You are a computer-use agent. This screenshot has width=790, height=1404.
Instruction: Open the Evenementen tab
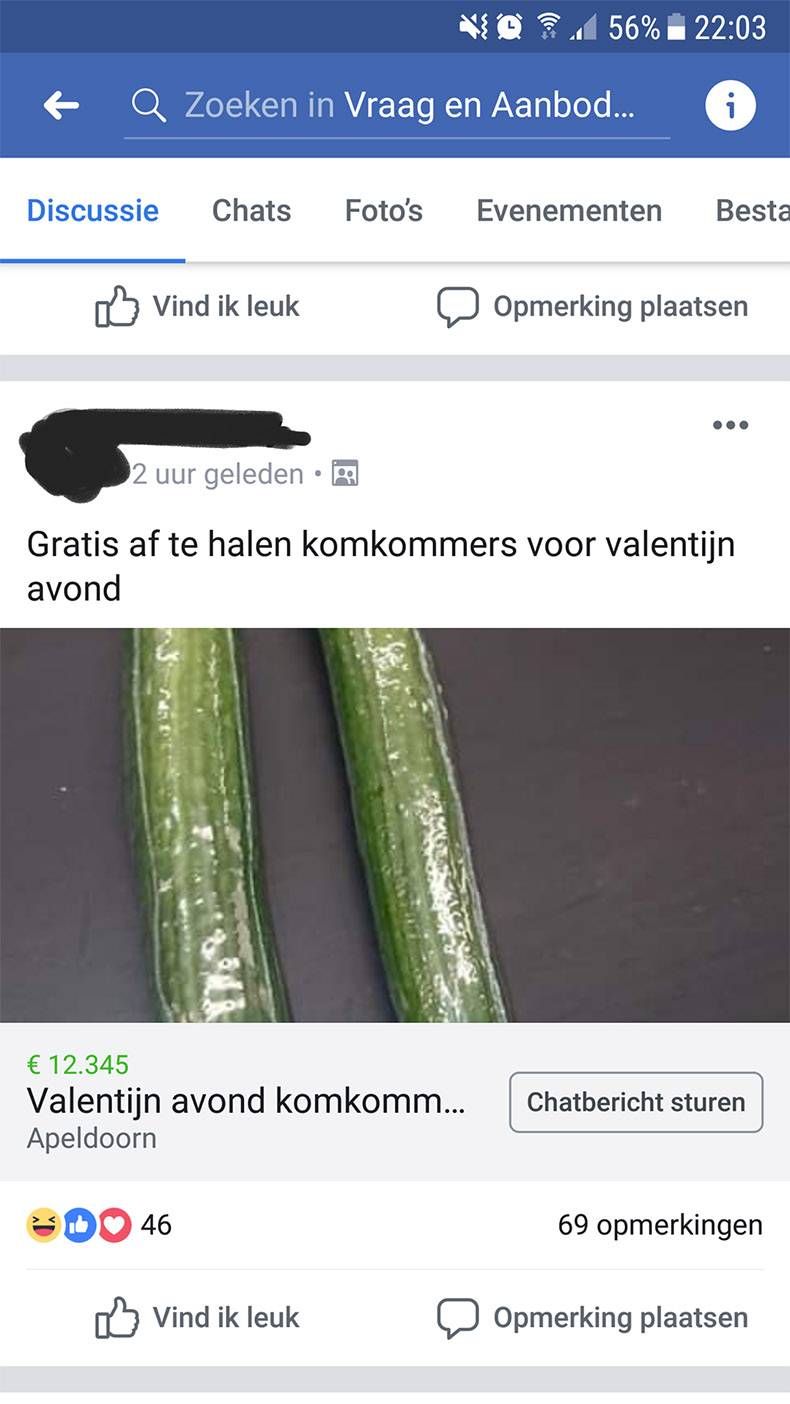568,210
